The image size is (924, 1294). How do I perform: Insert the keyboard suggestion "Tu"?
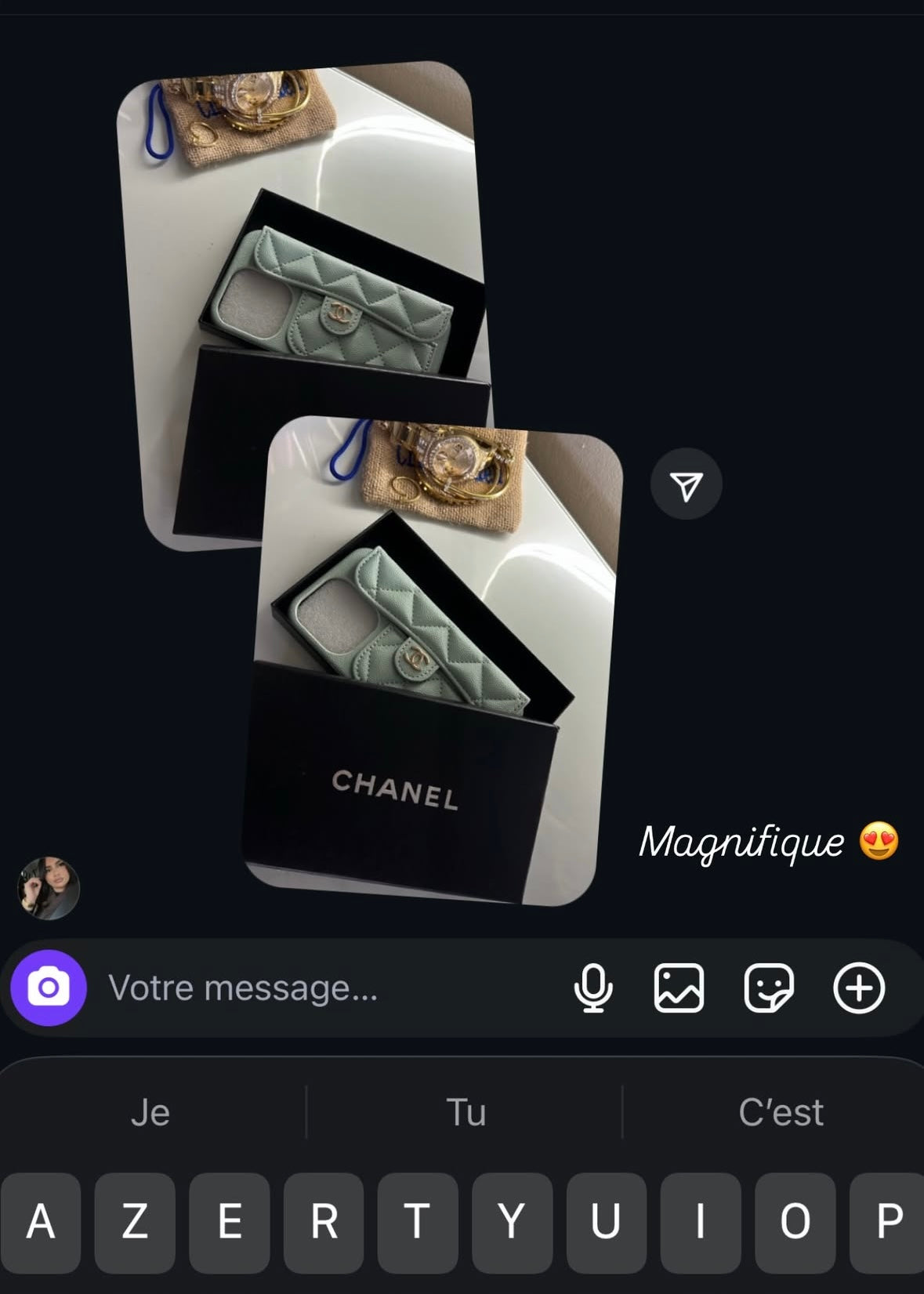(x=466, y=1112)
